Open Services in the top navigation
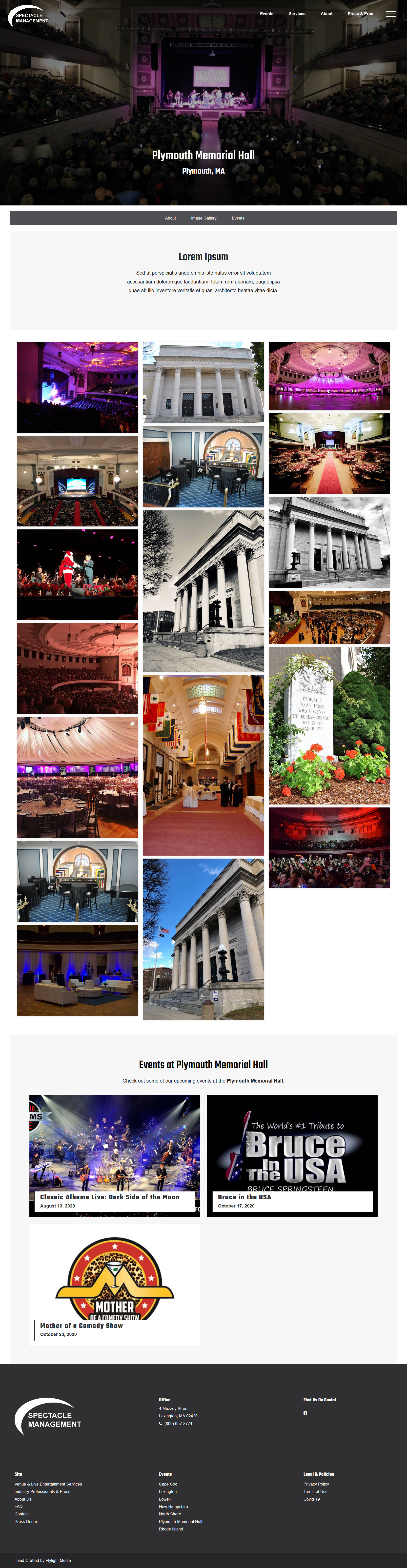407x1568 pixels. 297,13
